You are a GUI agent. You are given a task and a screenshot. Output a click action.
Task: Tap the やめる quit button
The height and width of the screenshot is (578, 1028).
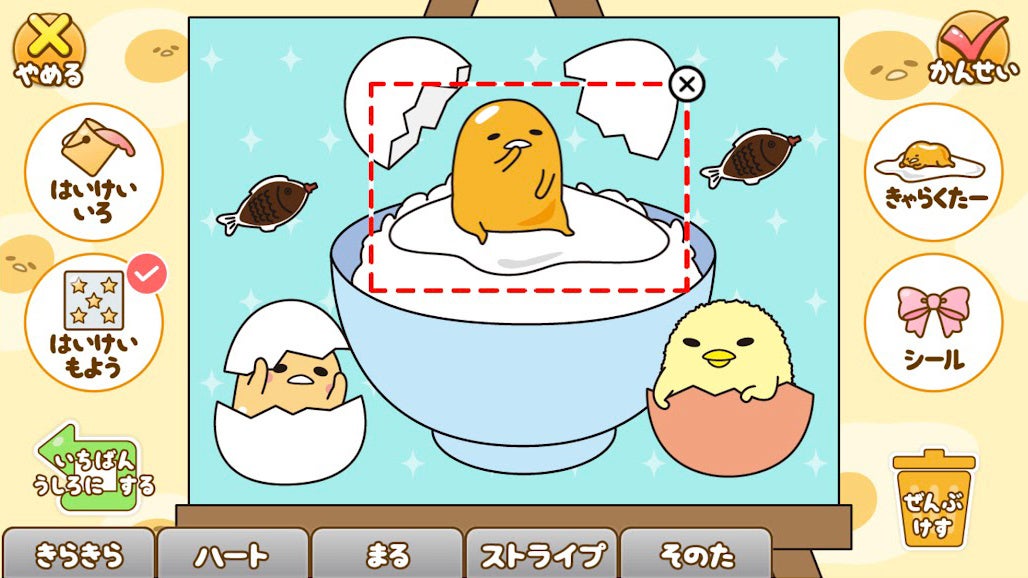pos(48,50)
